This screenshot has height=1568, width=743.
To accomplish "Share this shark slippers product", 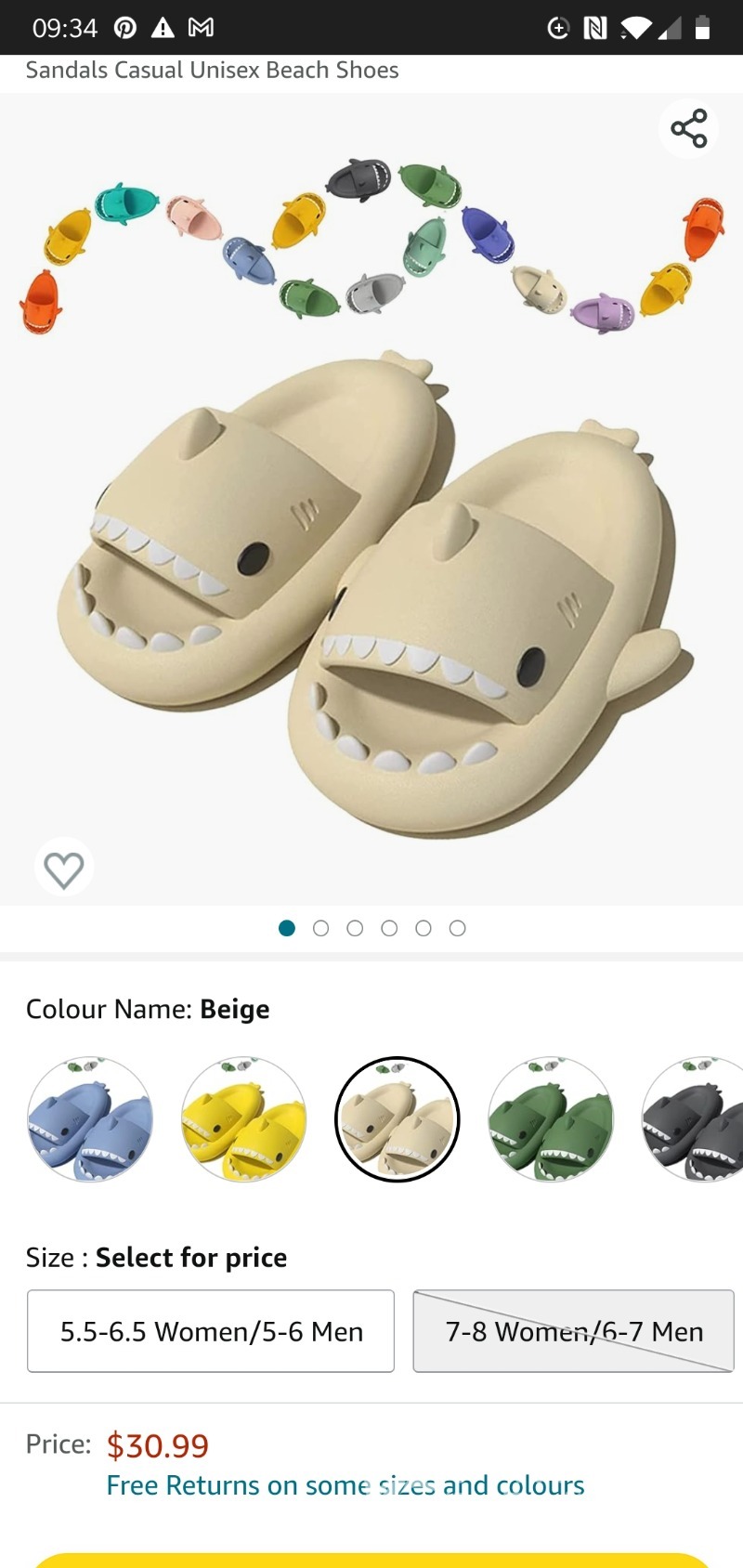I will coord(688,128).
